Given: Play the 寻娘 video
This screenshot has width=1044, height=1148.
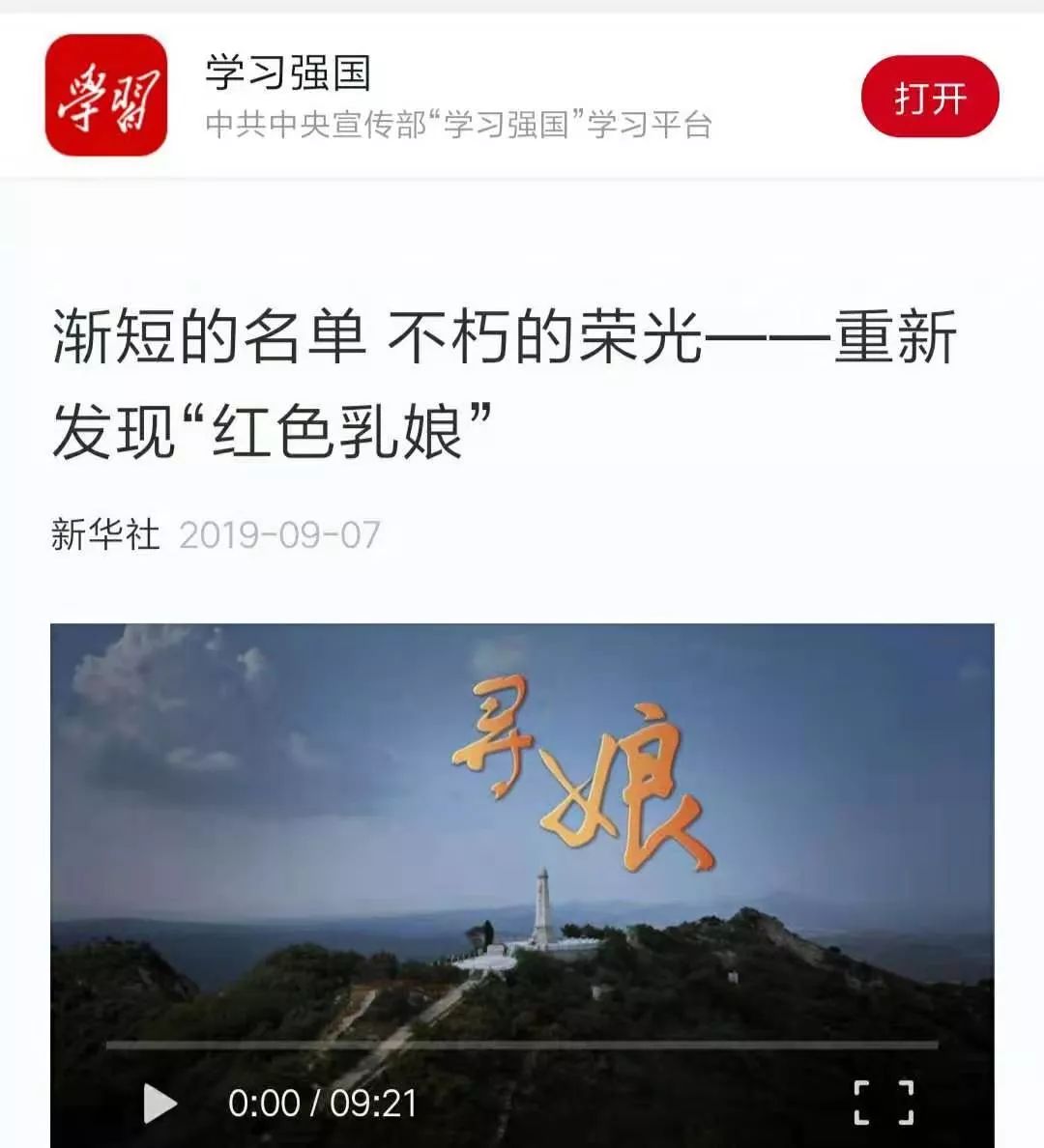Looking at the screenshot, I should pos(159,1103).
